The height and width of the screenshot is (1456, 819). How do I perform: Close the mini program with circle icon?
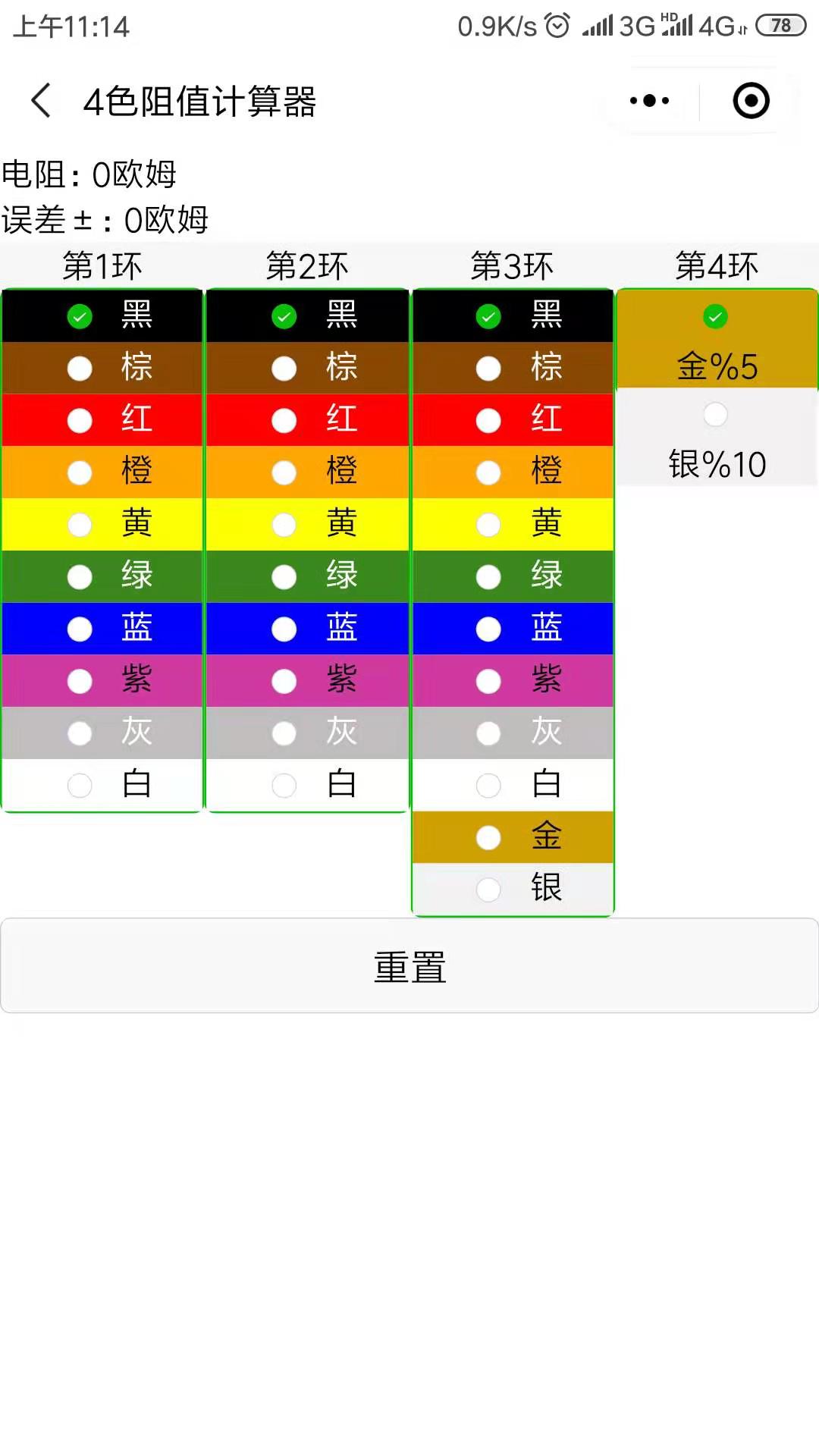click(751, 101)
